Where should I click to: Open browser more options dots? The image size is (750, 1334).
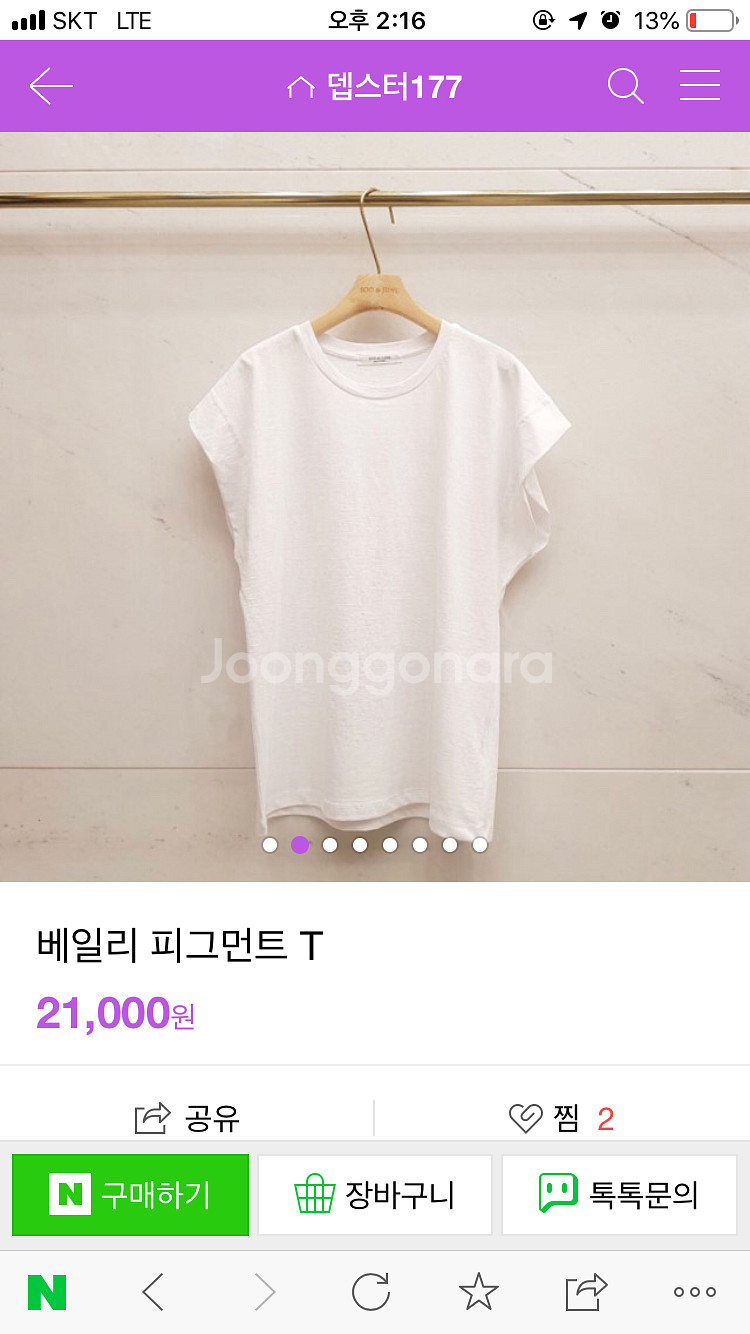695,1292
